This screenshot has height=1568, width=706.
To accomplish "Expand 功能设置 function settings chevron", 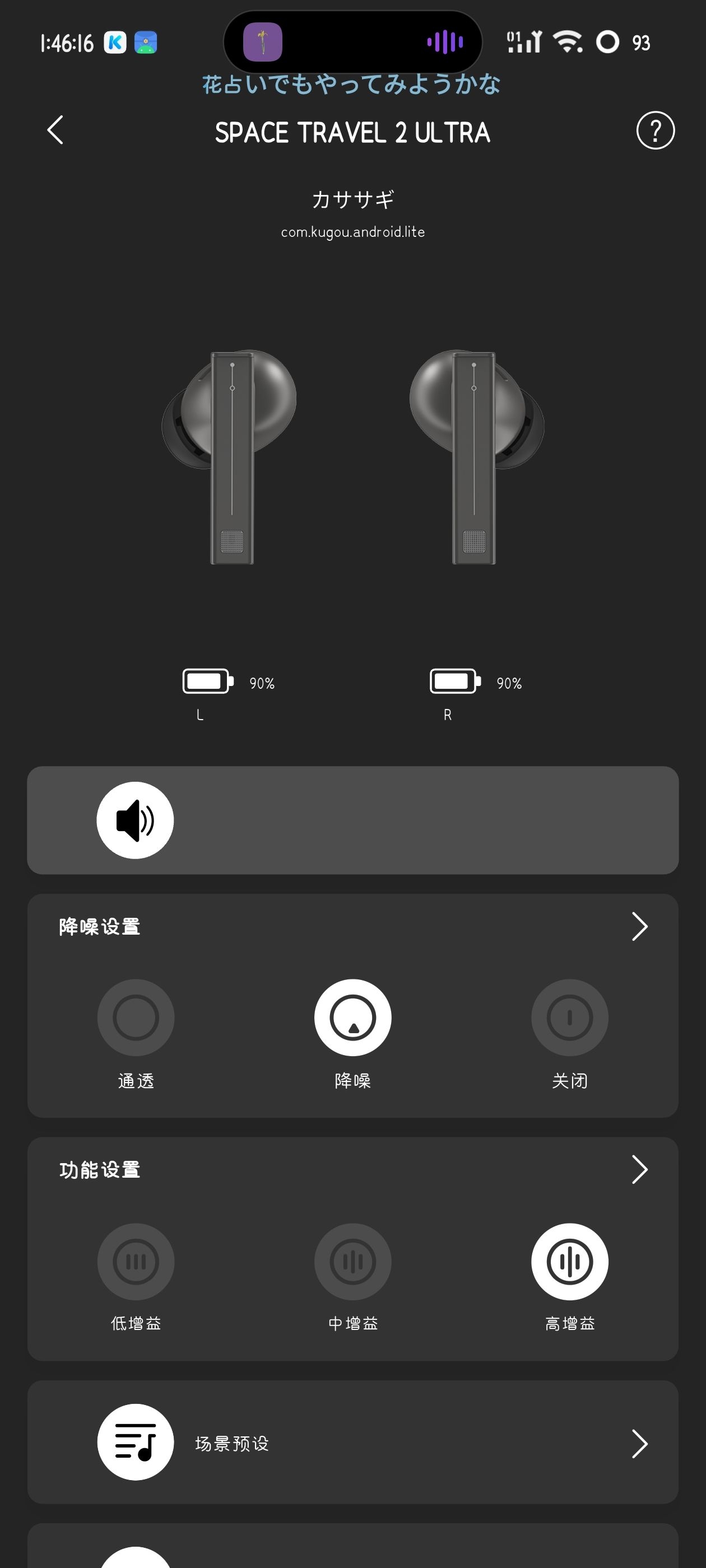I will pyautogui.click(x=639, y=1169).
